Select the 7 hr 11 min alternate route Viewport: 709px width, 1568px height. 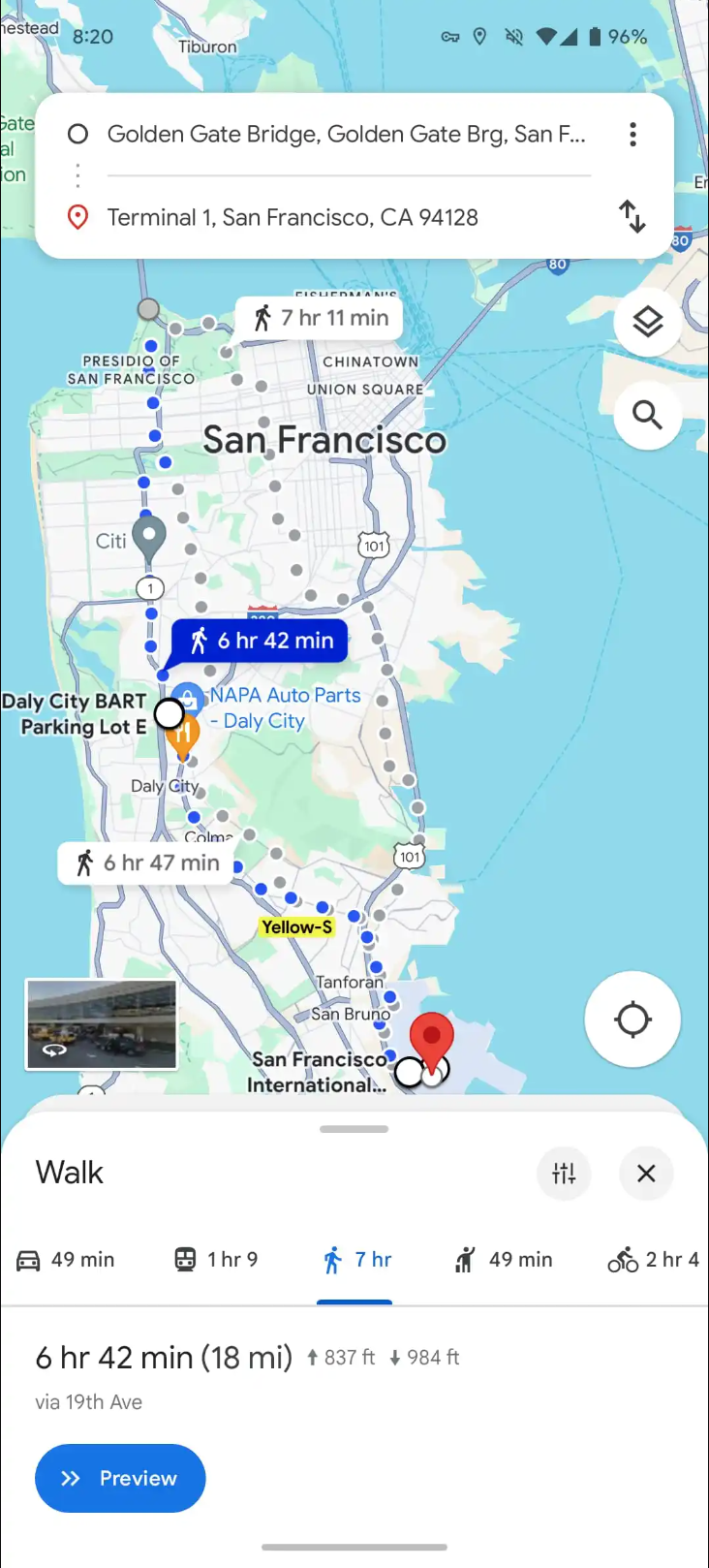320,318
